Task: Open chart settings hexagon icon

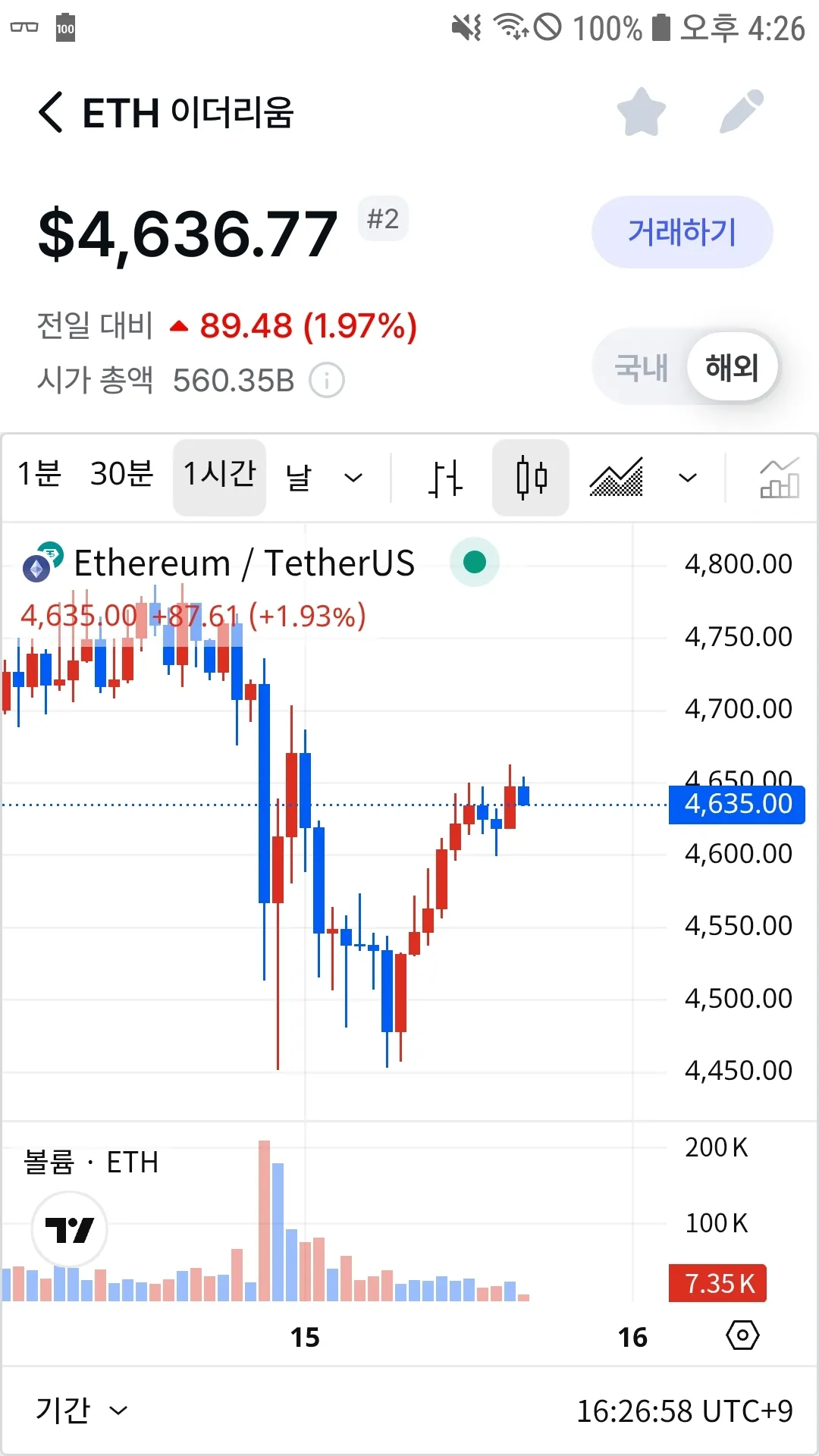Action: pyautogui.click(x=742, y=1335)
